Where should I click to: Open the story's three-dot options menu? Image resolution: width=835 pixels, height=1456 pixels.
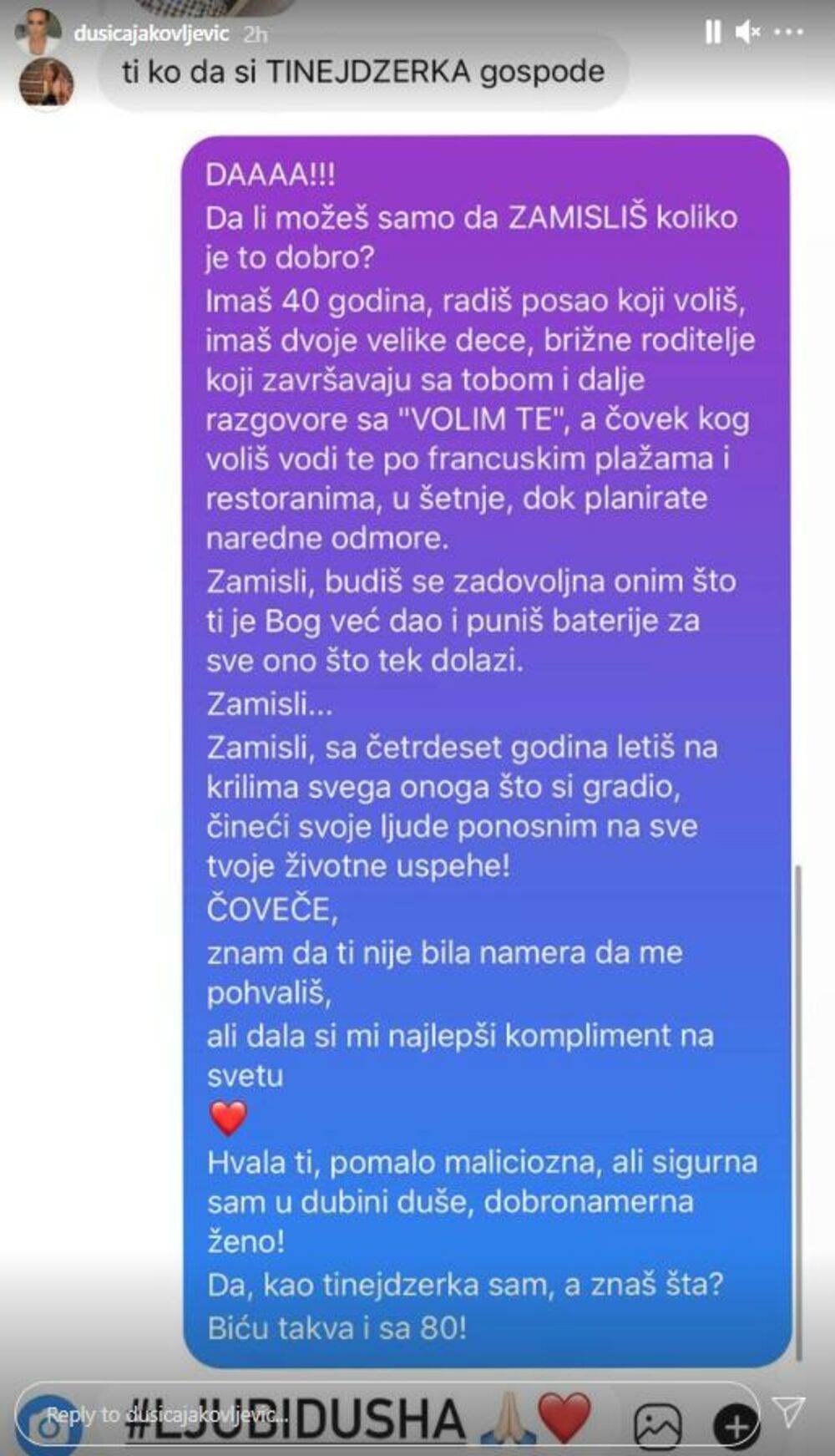(x=789, y=33)
